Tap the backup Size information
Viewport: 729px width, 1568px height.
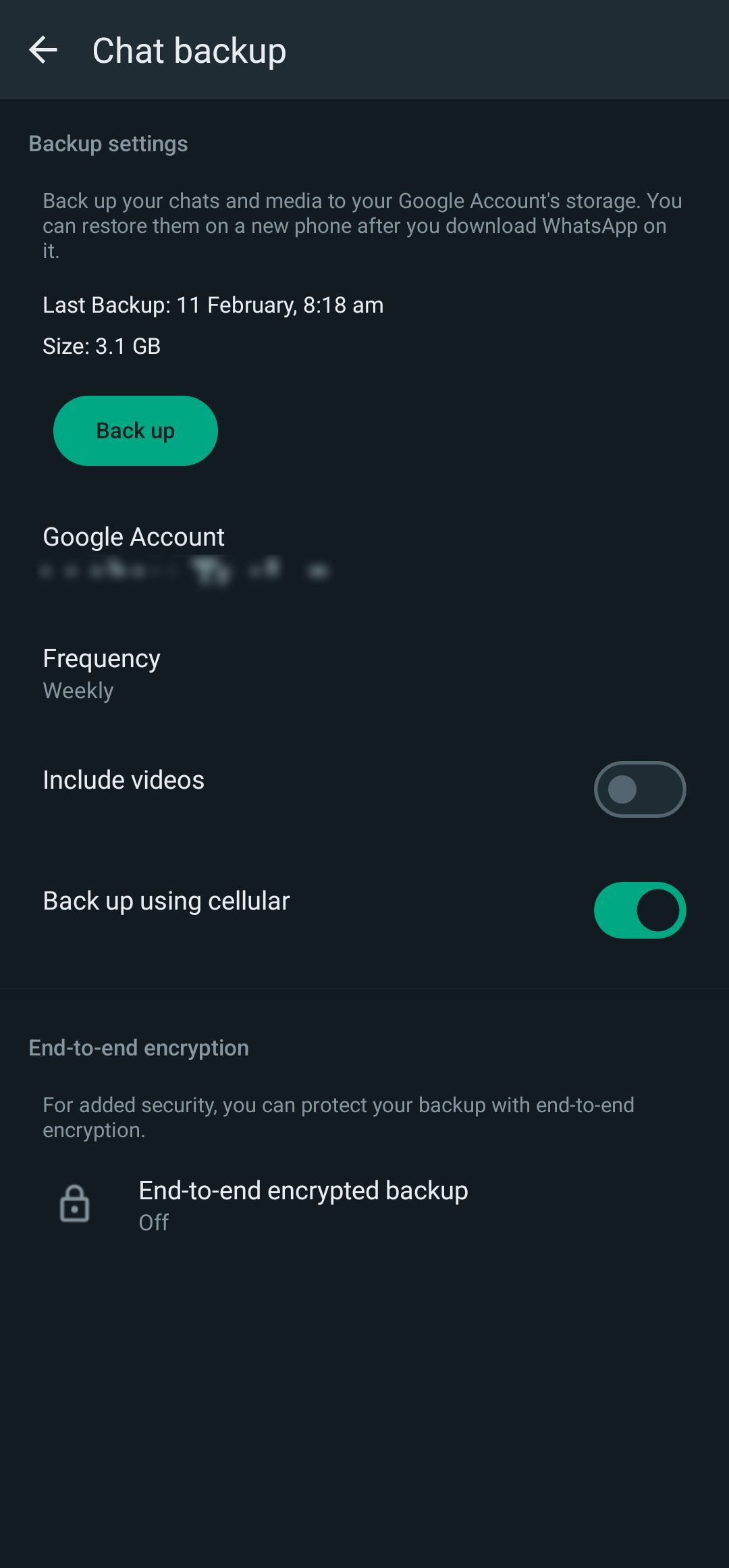(x=102, y=346)
